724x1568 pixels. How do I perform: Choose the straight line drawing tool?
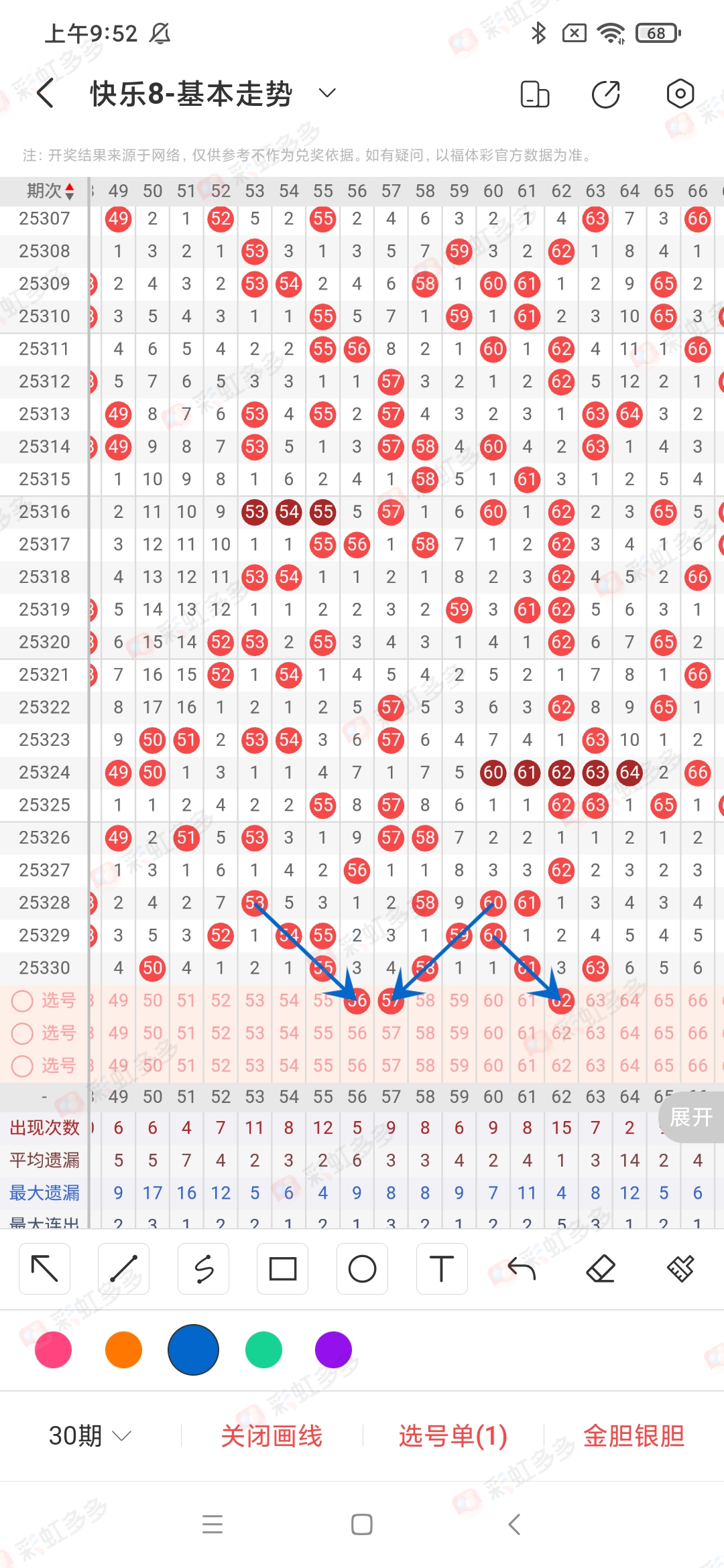[x=124, y=1268]
